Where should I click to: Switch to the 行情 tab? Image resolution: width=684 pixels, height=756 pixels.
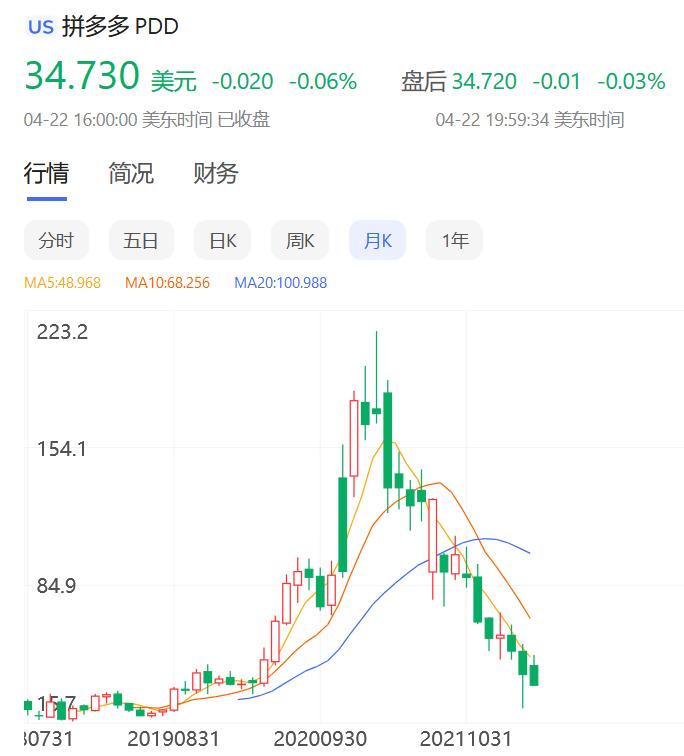coord(46,174)
